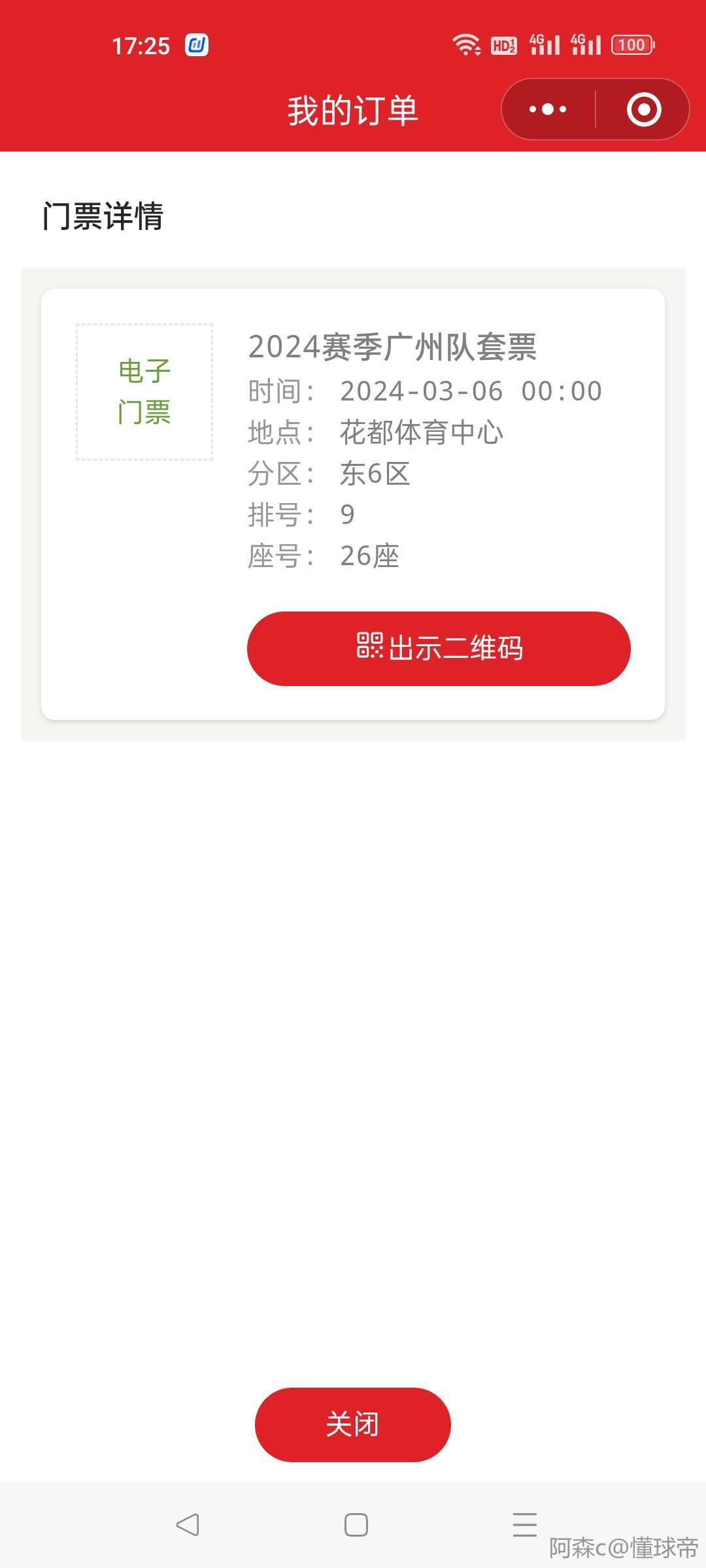
Task: Go back with the system back arrow
Action: click(x=188, y=1524)
